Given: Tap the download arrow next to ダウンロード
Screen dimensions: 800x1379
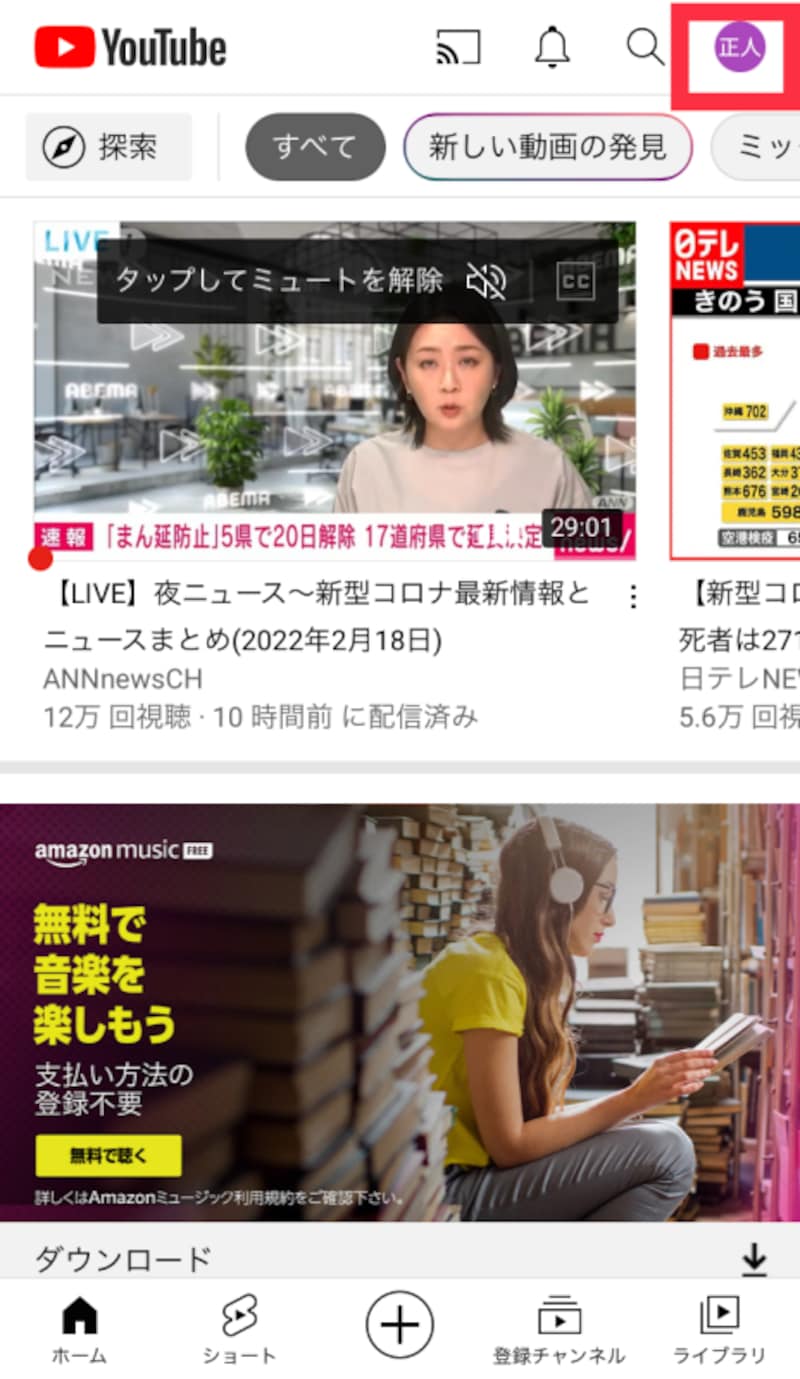Looking at the screenshot, I should 754,1260.
